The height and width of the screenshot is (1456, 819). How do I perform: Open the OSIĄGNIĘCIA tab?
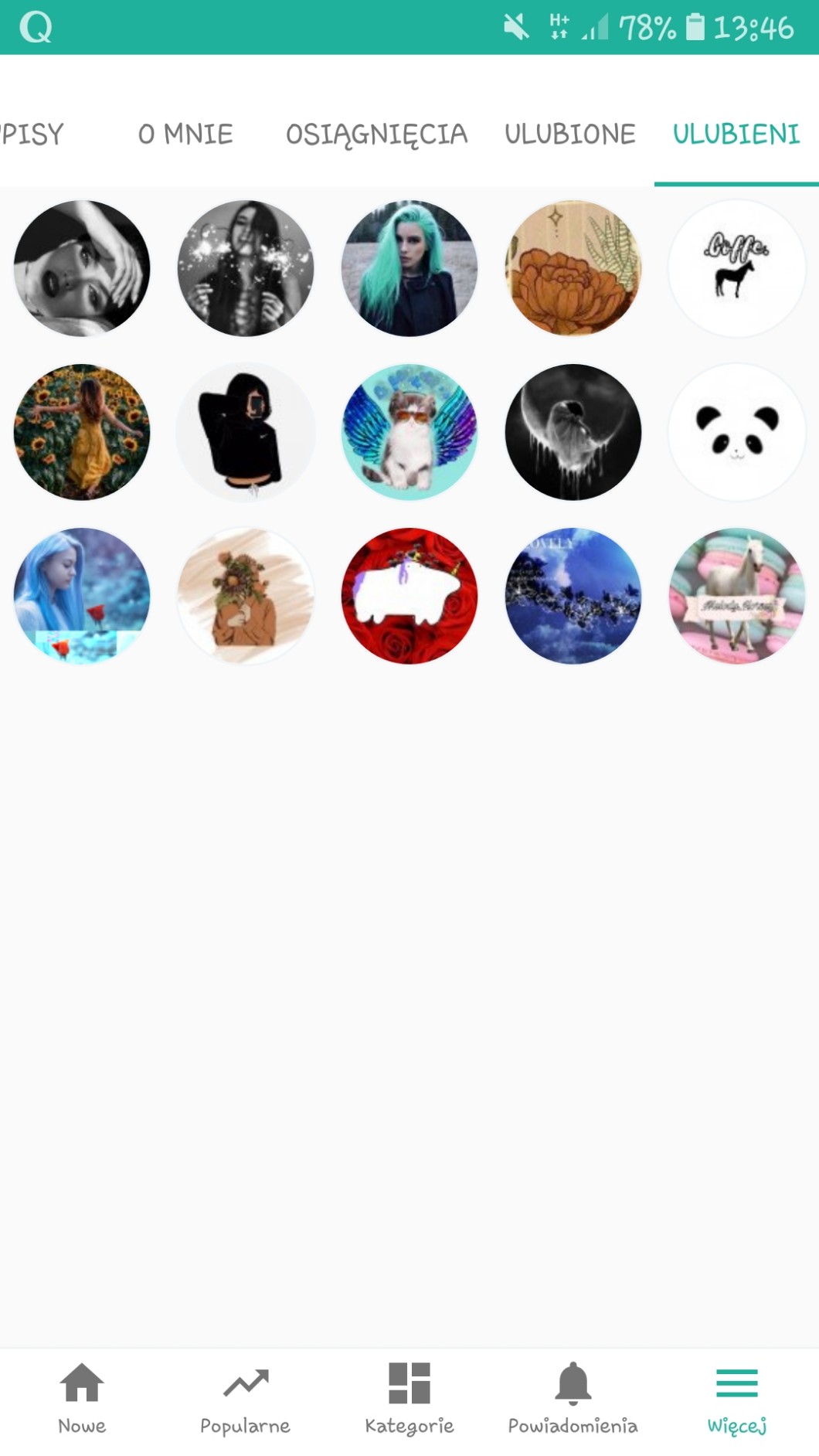coord(377,134)
